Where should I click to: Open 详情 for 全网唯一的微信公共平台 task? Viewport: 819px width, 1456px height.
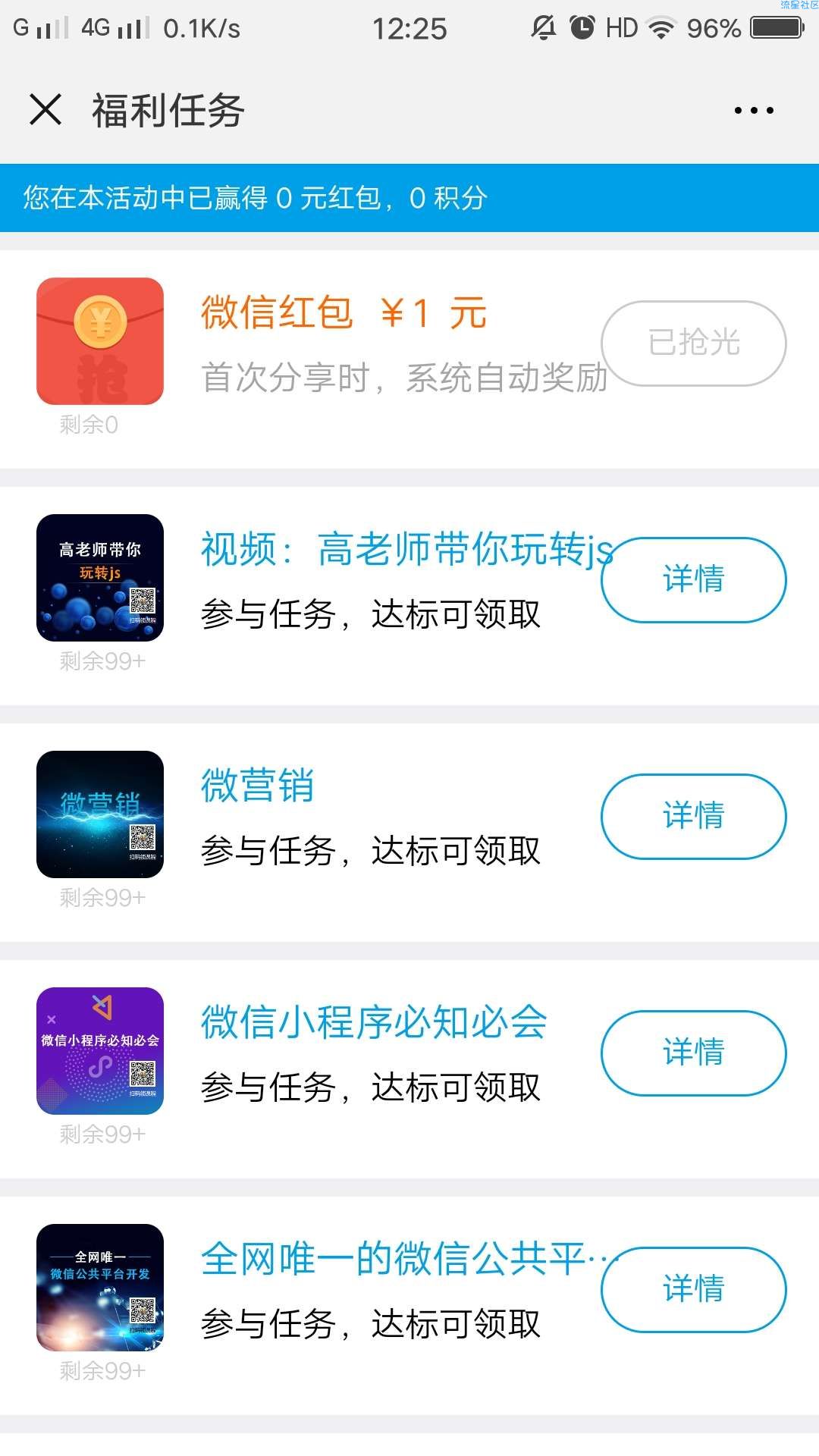pyautogui.click(x=693, y=1289)
